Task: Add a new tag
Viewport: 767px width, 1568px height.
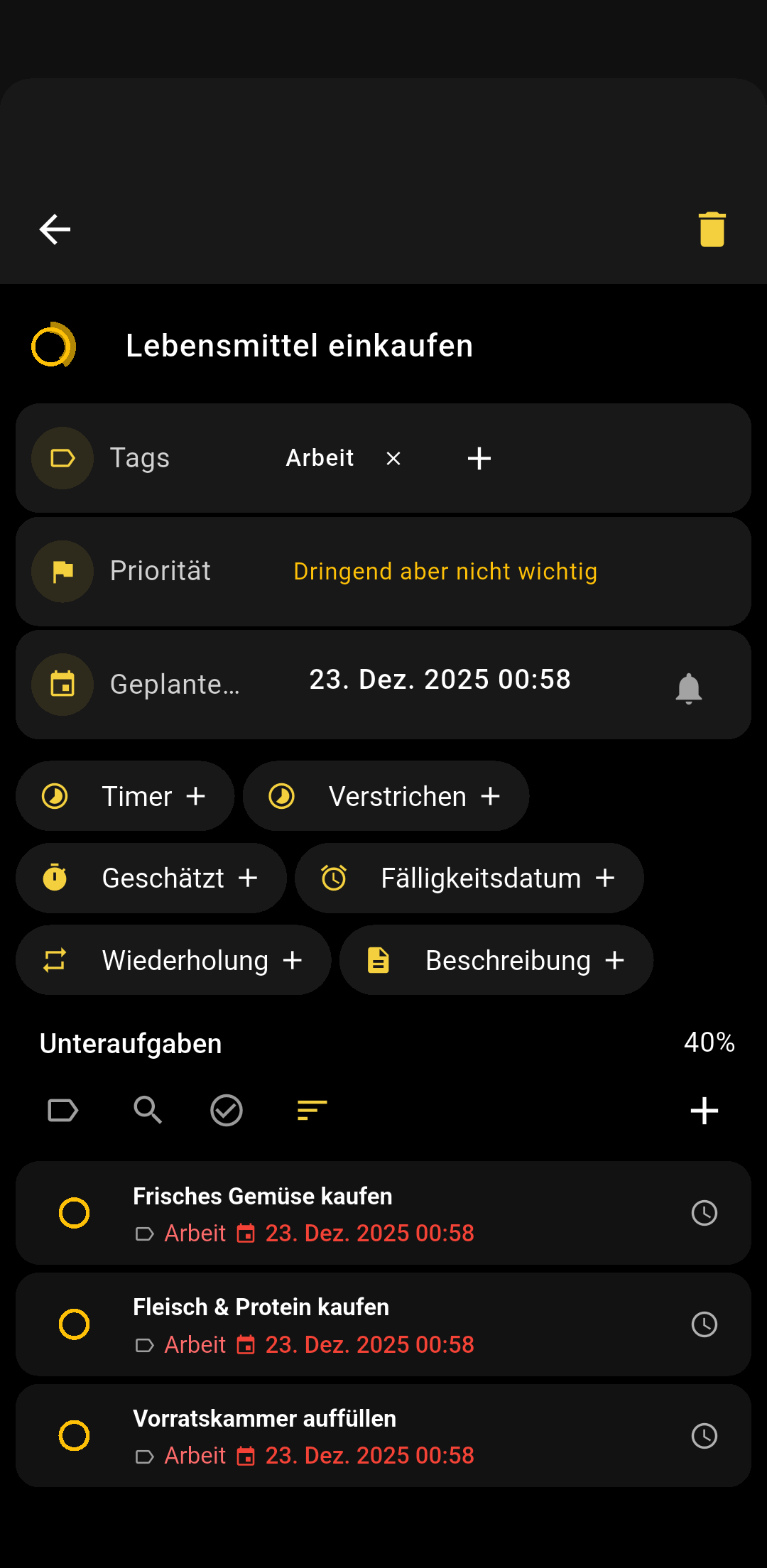Action: (479, 459)
